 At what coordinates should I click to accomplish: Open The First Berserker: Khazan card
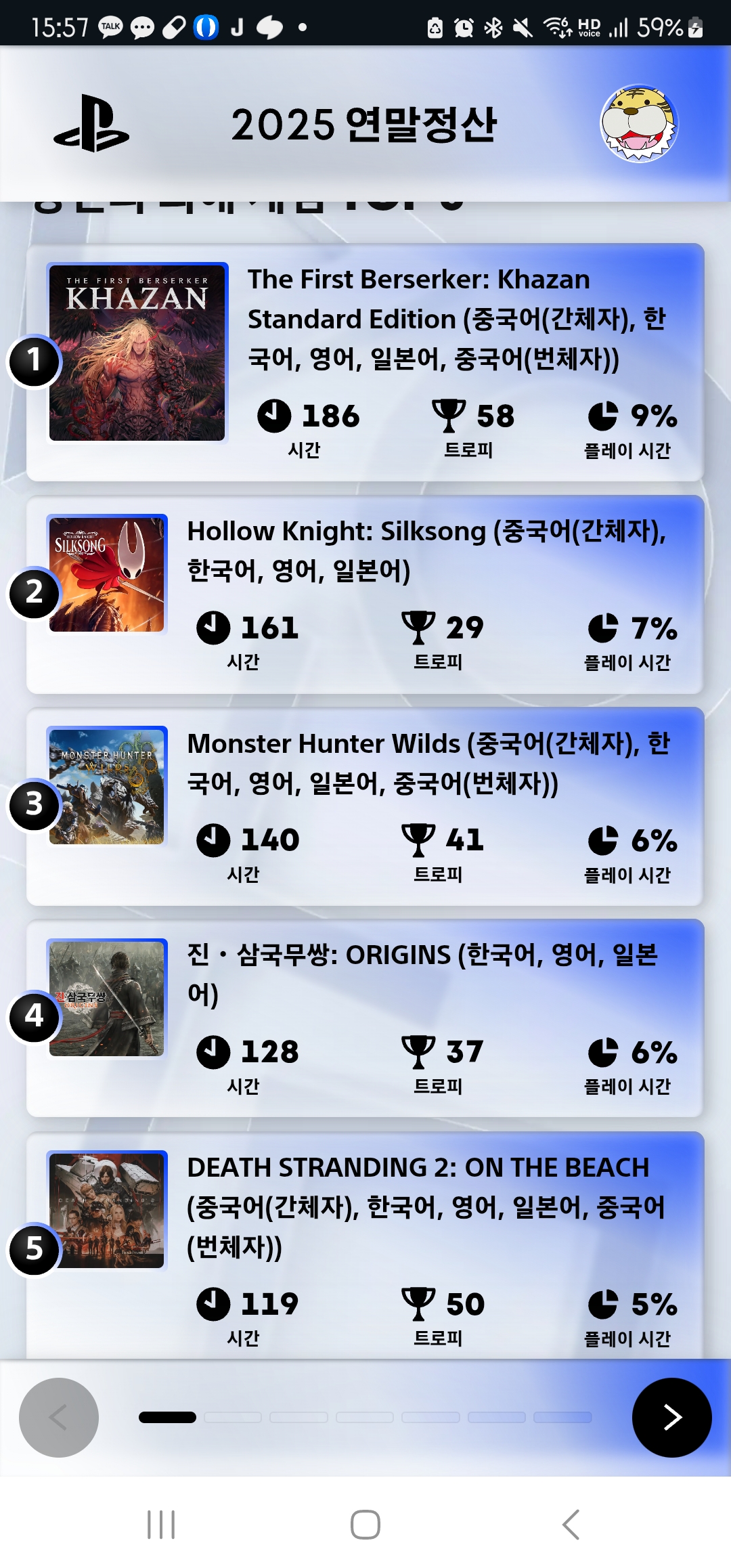click(365, 362)
